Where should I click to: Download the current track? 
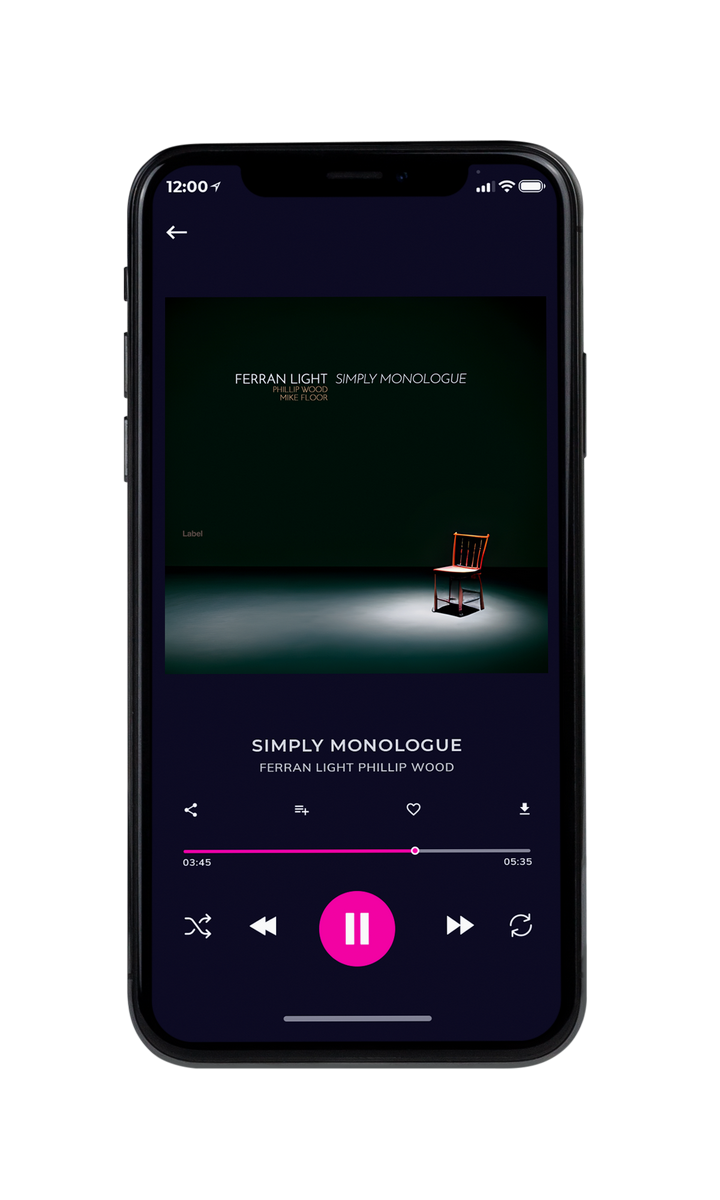click(524, 809)
